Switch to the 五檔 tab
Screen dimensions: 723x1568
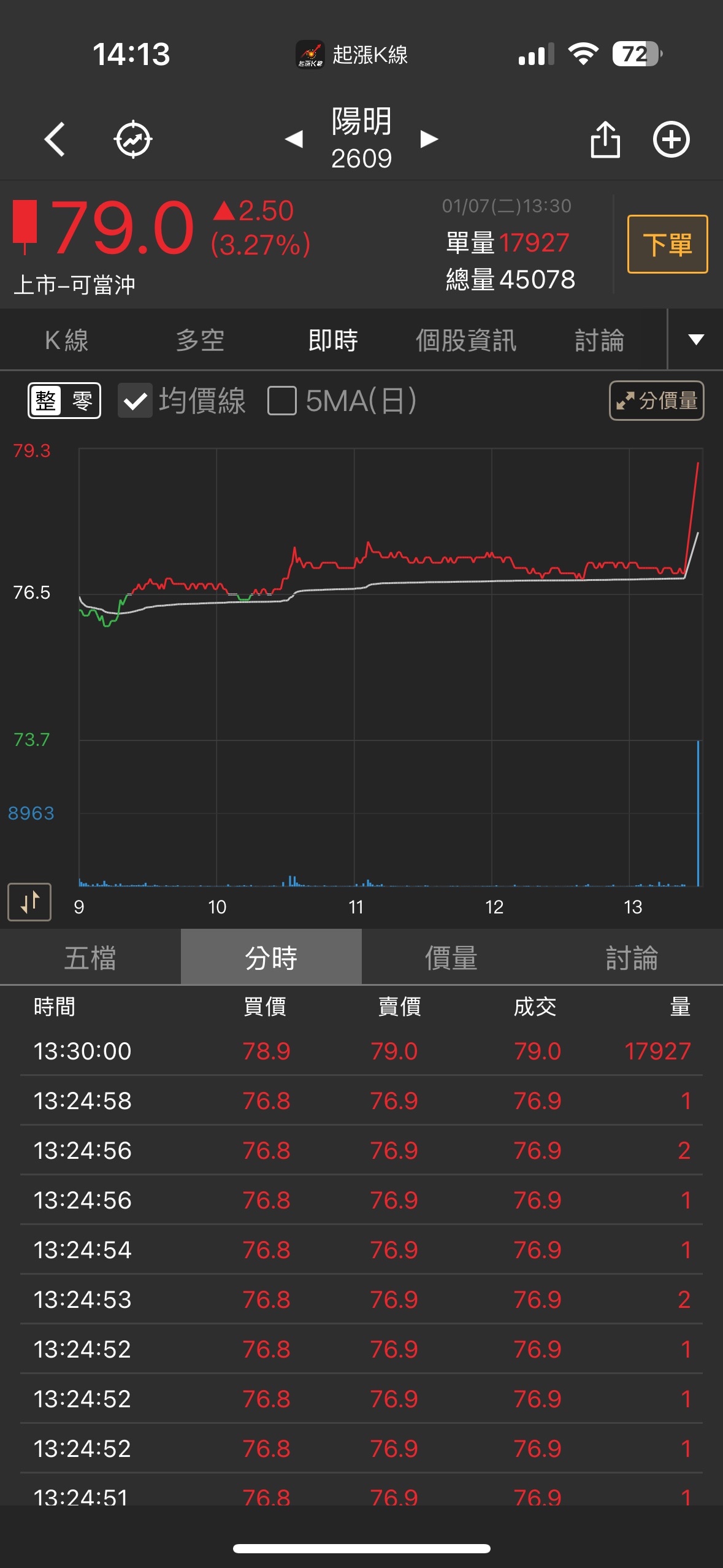pos(90,958)
